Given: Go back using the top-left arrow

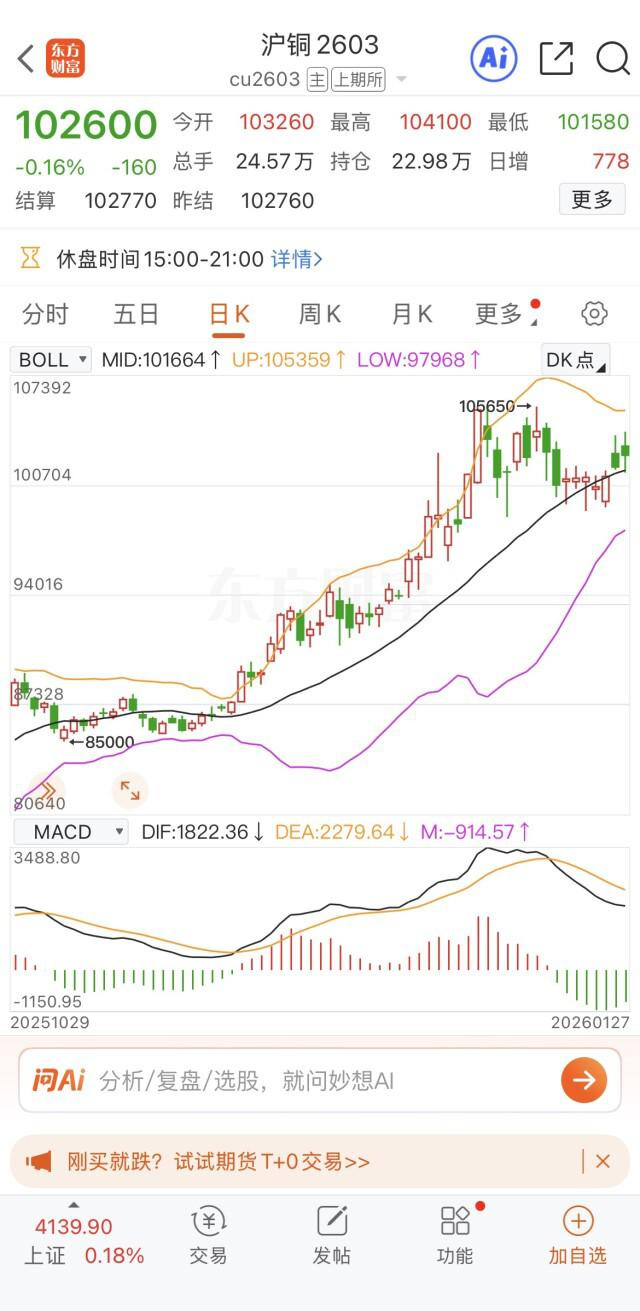Looking at the screenshot, I should (26, 59).
